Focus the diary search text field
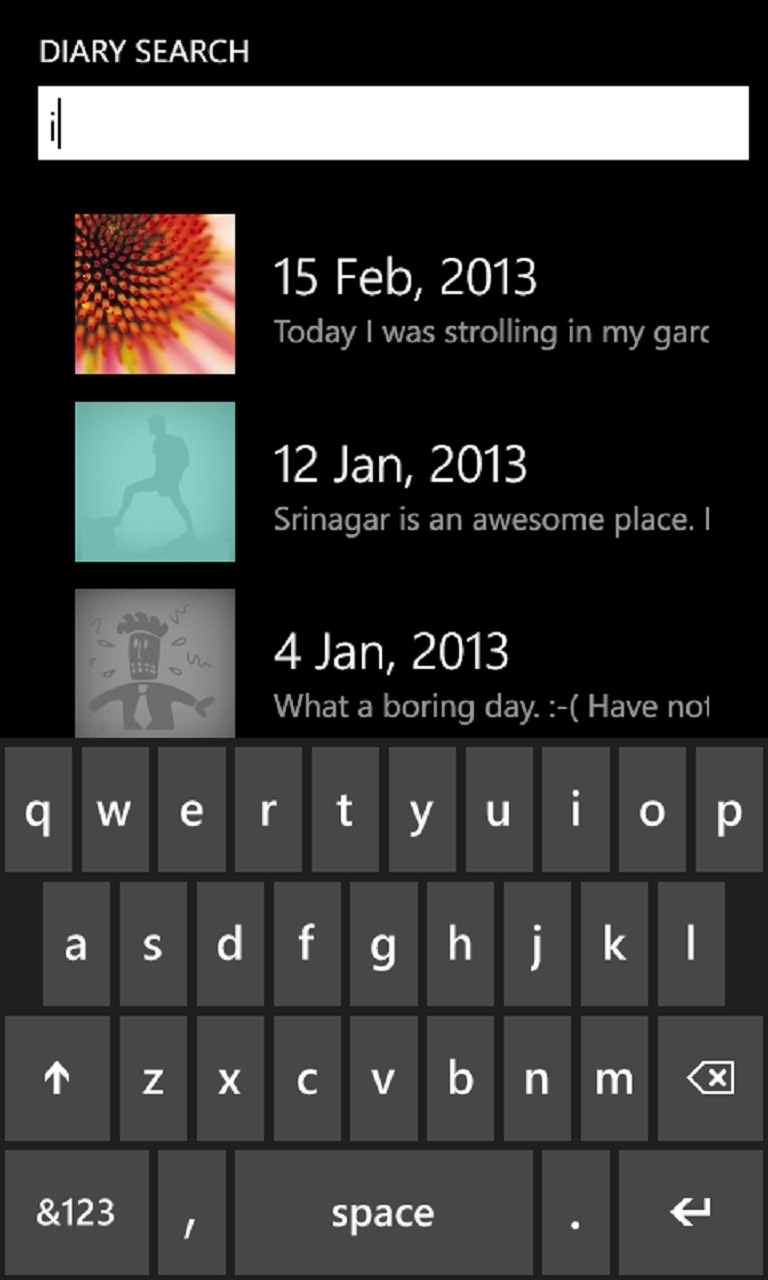The image size is (768, 1280). [392, 123]
